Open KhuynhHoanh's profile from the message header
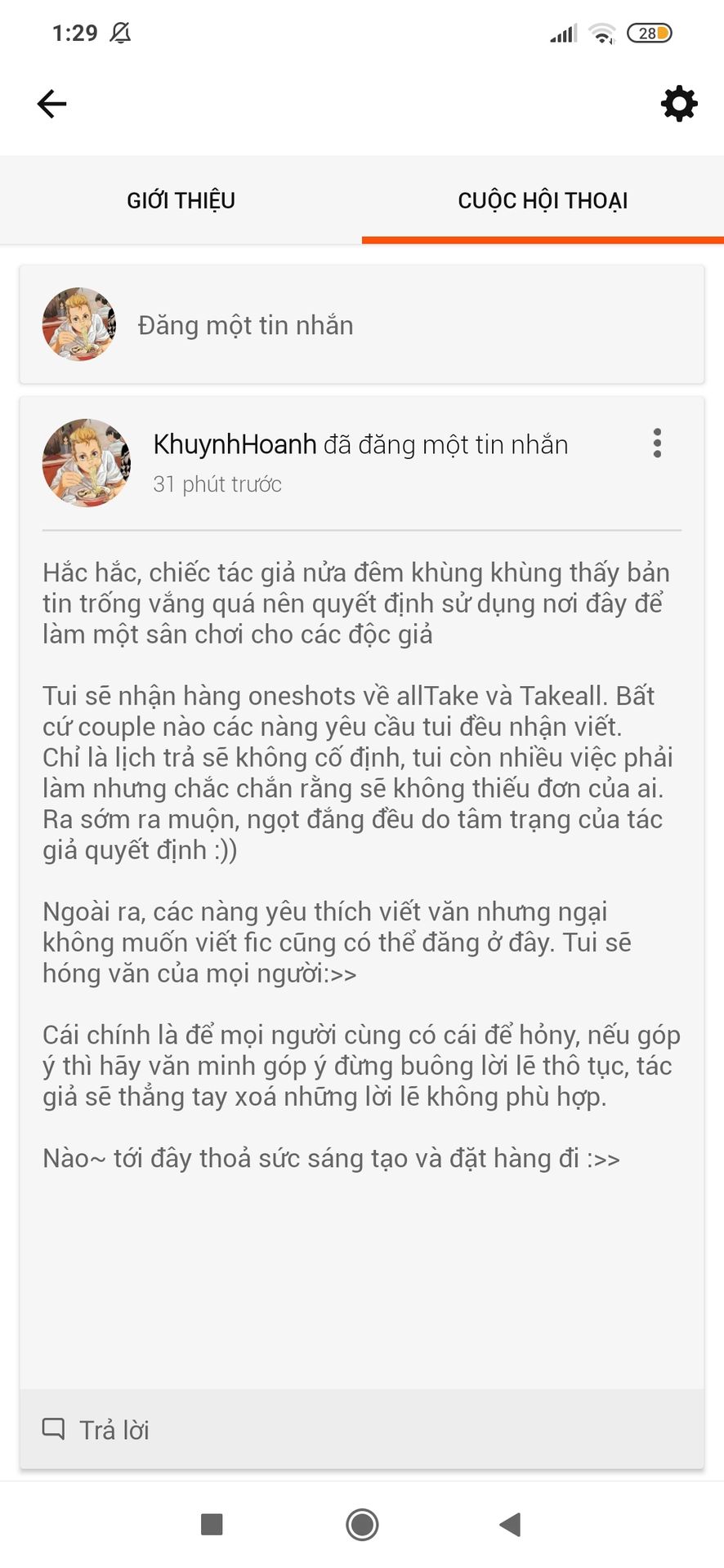724x1568 pixels. tap(235, 444)
